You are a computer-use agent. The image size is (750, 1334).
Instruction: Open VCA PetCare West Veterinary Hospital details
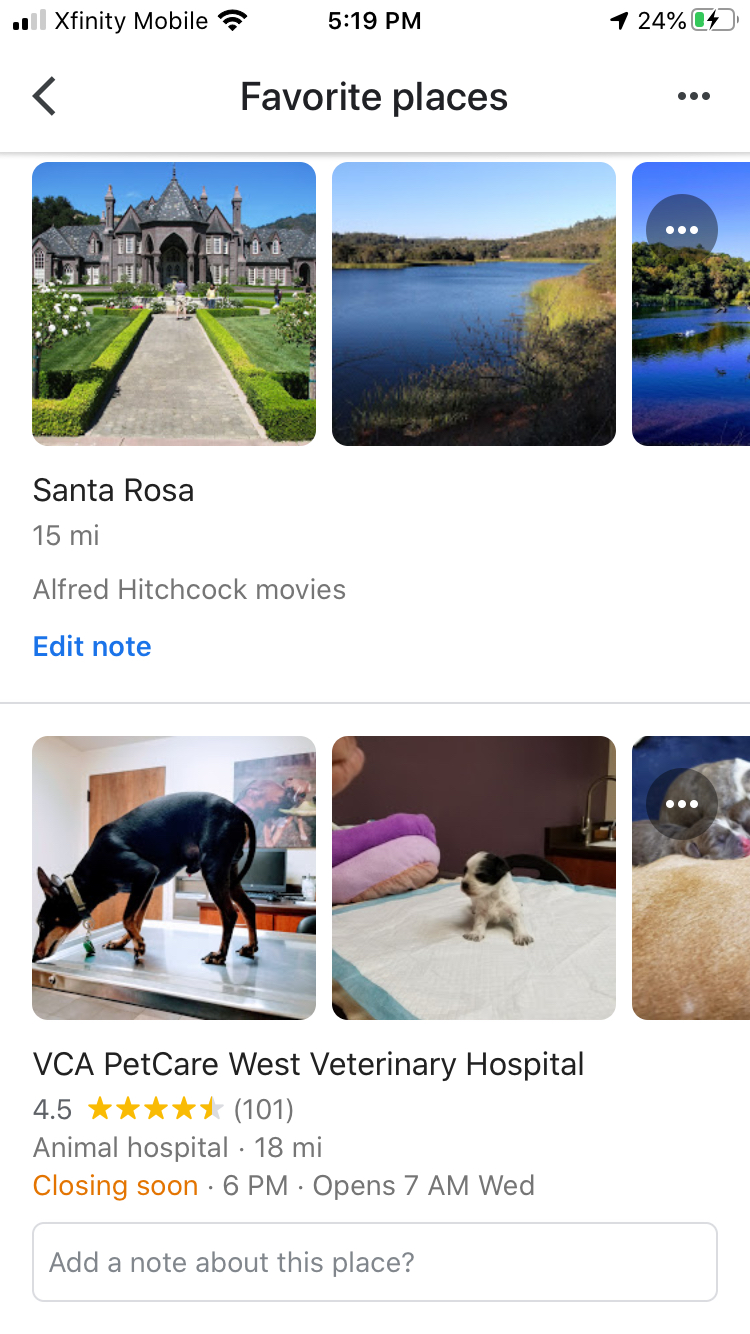pyautogui.click(x=308, y=1064)
